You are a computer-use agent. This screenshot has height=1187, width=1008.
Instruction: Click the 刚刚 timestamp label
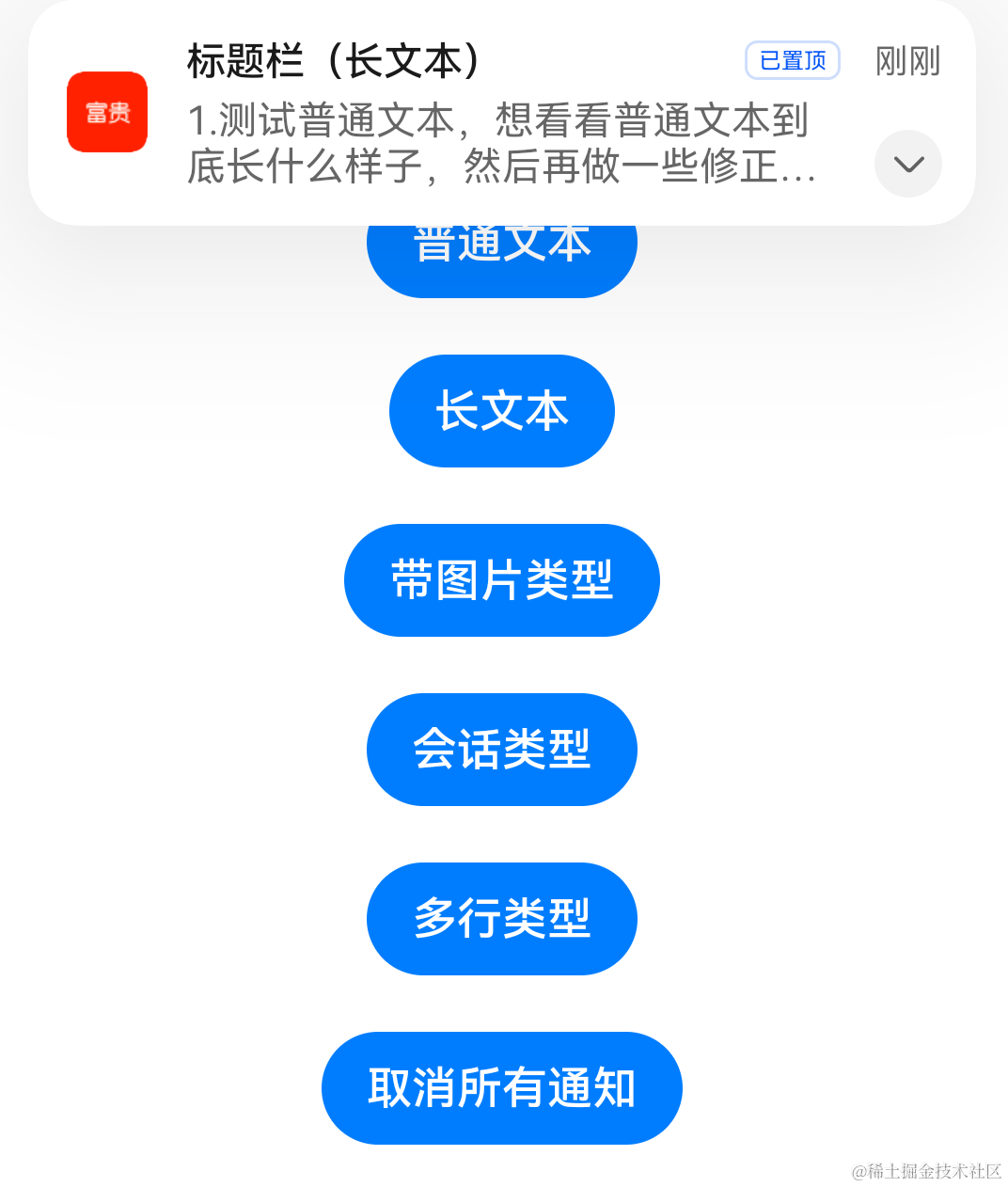[x=906, y=59]
